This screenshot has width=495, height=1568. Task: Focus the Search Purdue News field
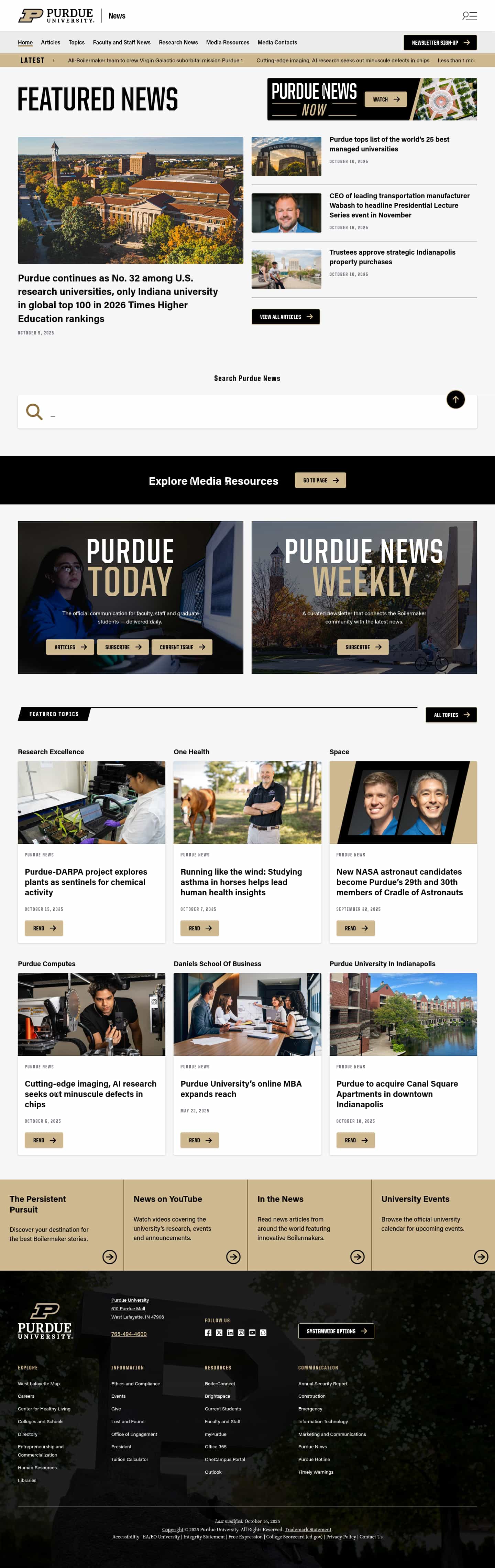click(243, 412)
